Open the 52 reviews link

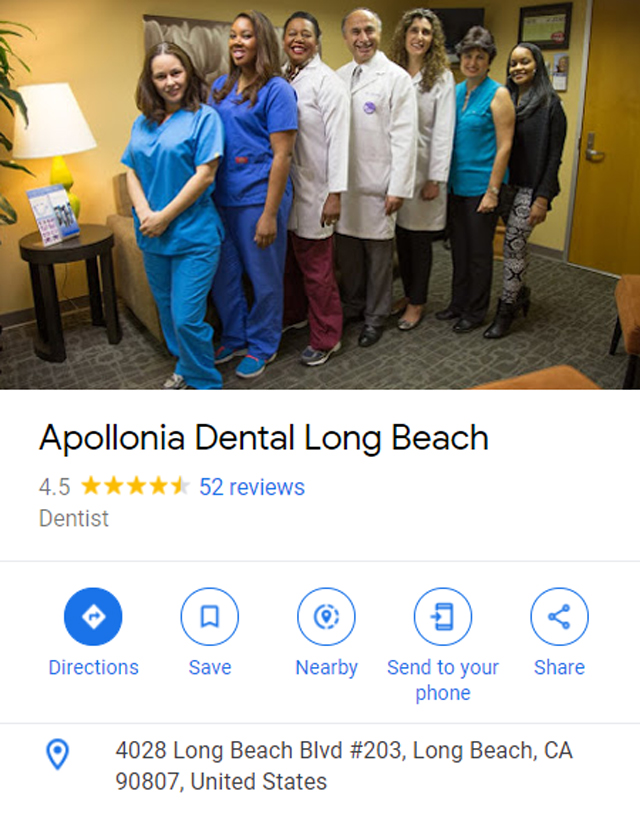pos(252,487)
